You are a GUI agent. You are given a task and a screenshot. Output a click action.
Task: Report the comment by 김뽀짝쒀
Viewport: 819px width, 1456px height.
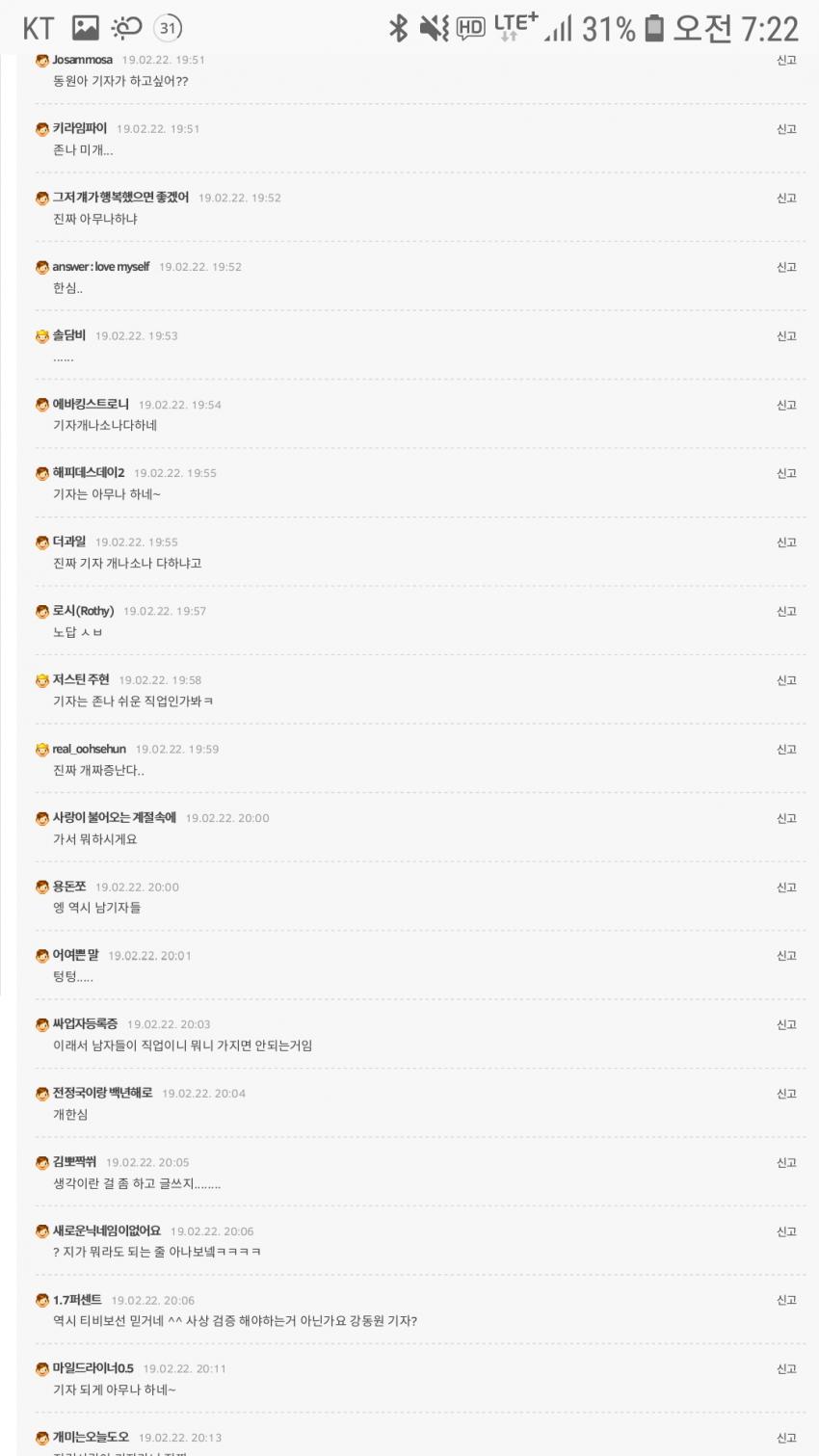(786, 1163)
